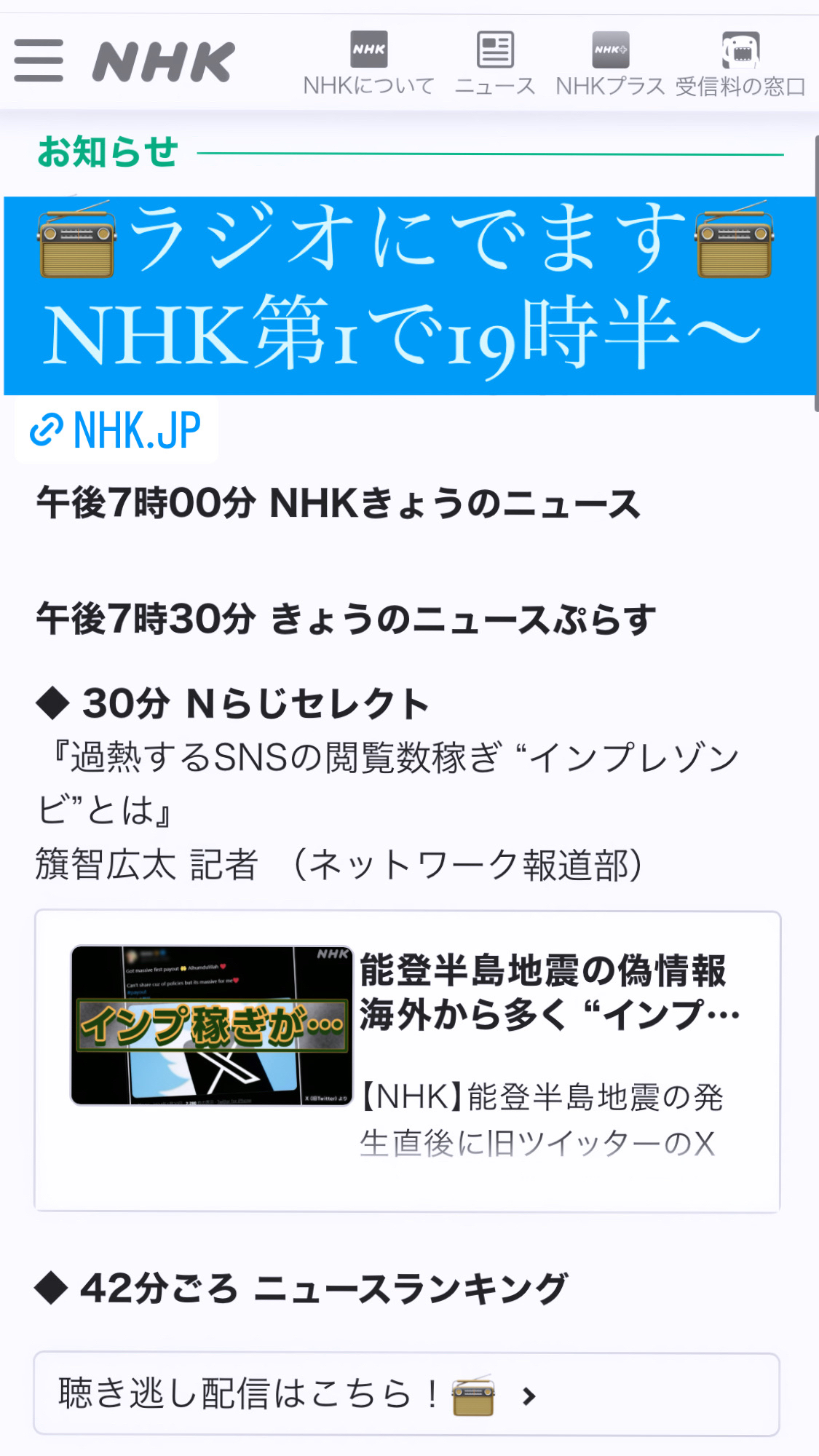Go to the NHK home logo
The height and width of the screenshot is (1456, 819).
[x=164, y=62]
